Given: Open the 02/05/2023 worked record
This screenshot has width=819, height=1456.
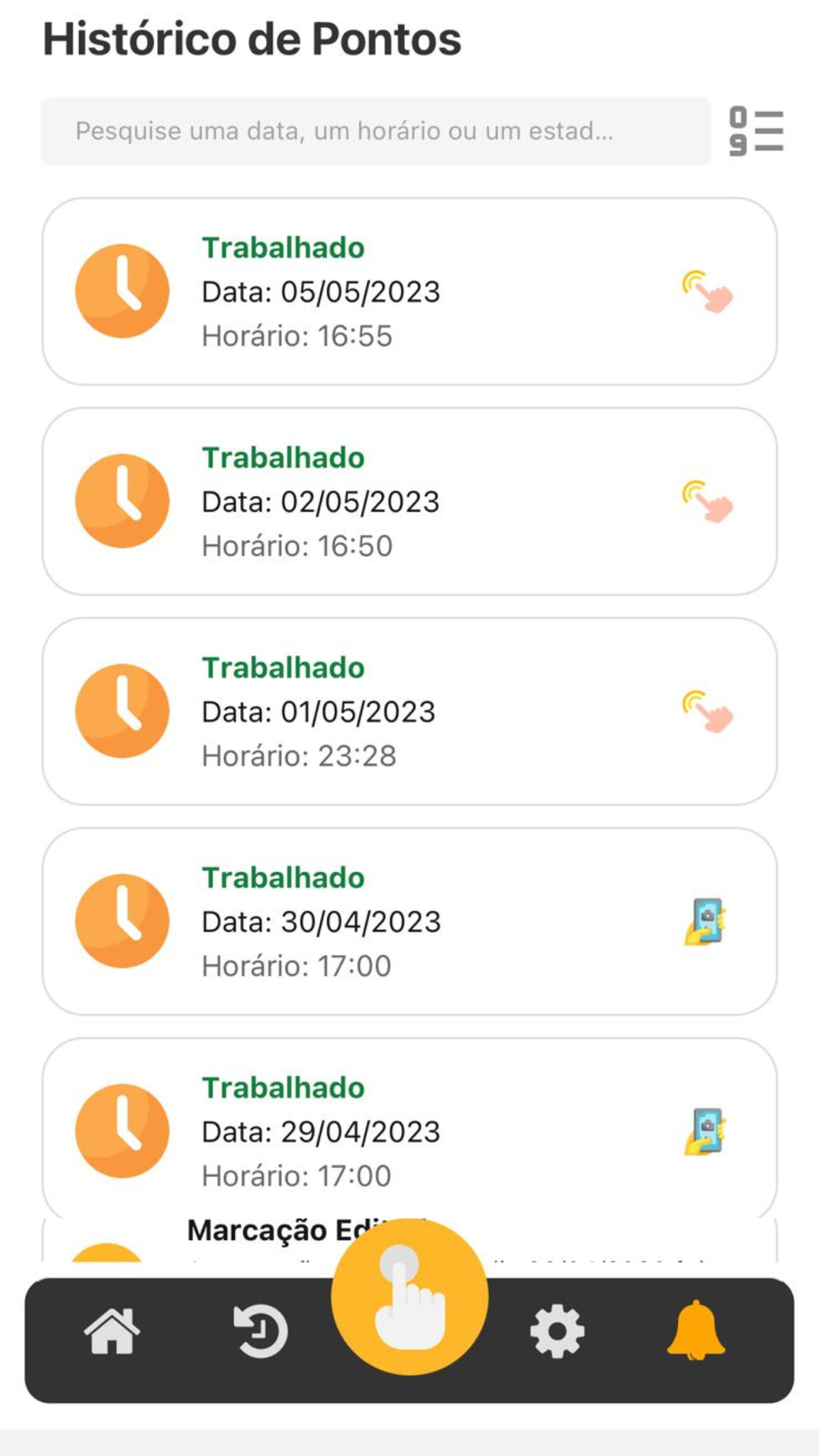Looking at the screenshot, I should point(409,501).
